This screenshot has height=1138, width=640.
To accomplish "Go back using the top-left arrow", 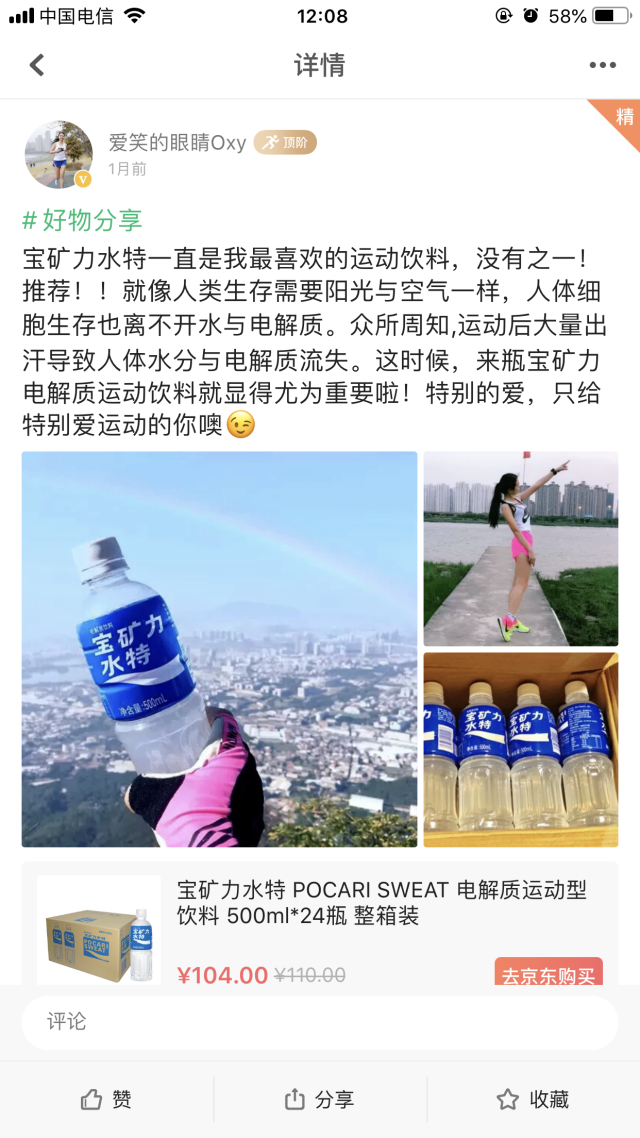I will 37,66.
